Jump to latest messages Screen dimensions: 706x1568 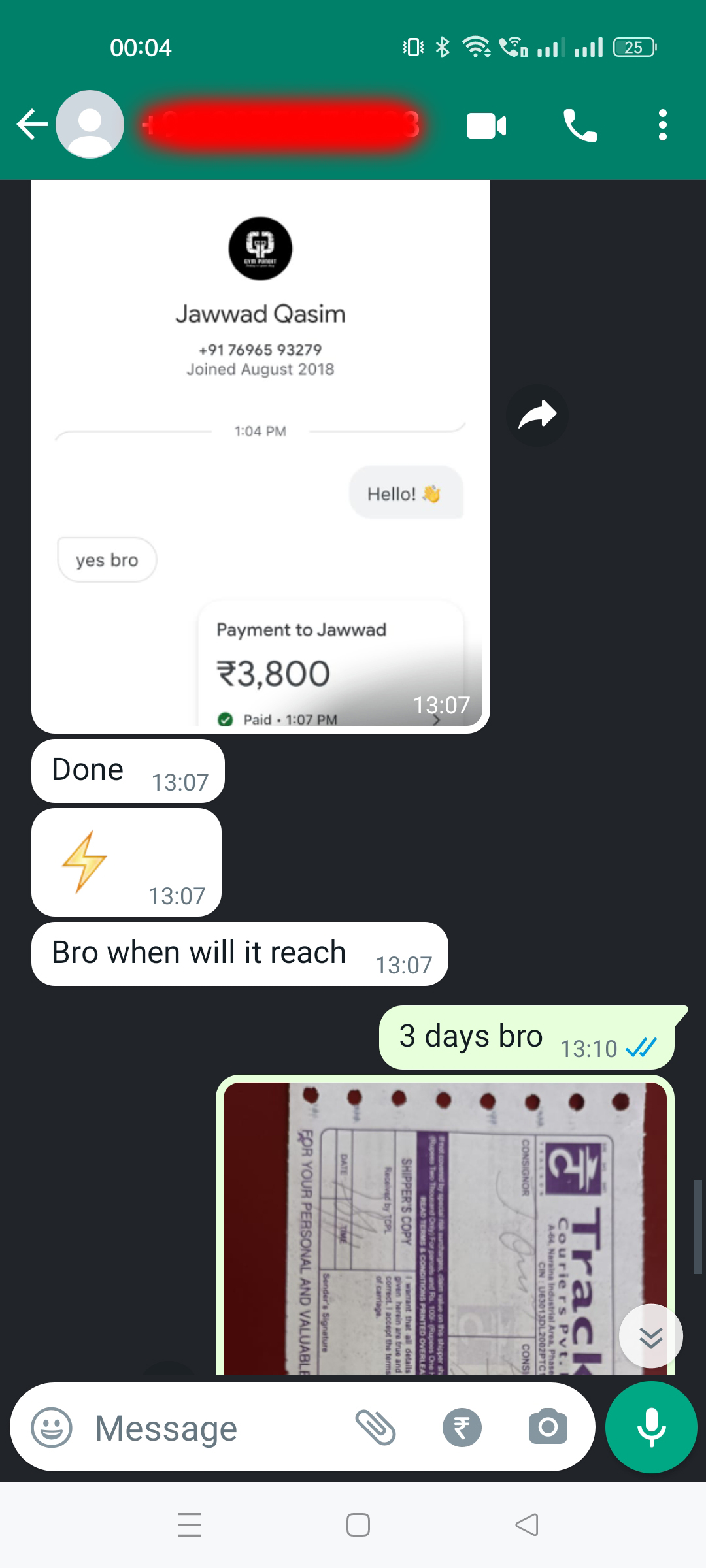[650, 1337]
